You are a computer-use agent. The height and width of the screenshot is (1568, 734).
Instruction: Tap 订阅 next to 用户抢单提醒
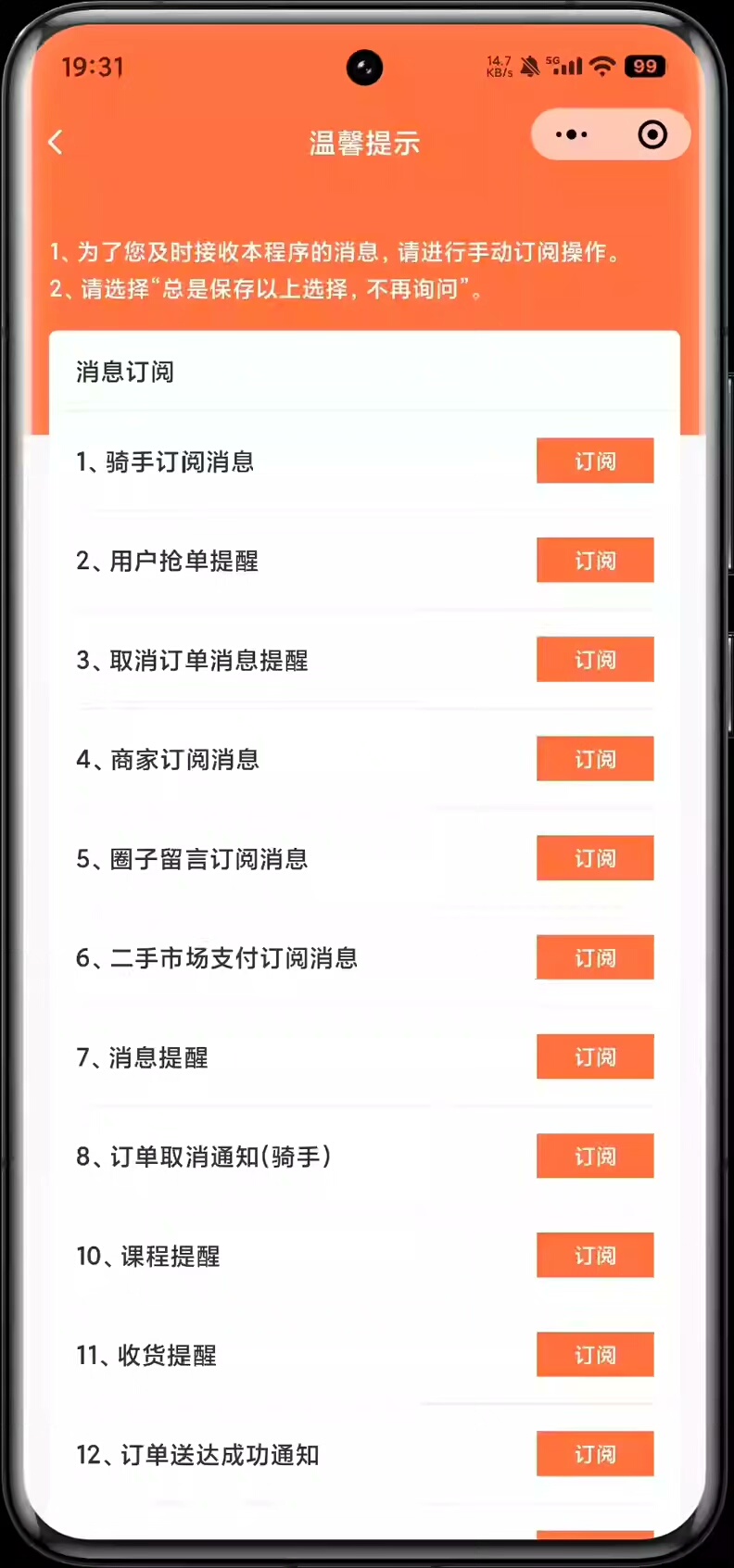click(595, 560)
